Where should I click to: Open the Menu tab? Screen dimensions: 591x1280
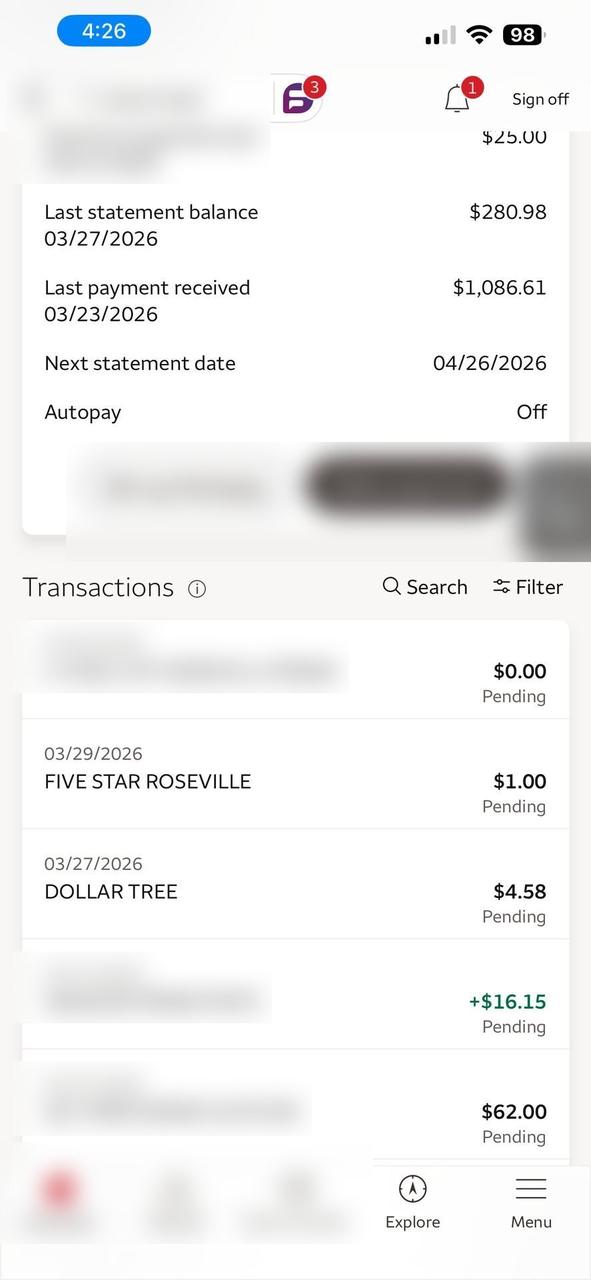point(531,1202)
